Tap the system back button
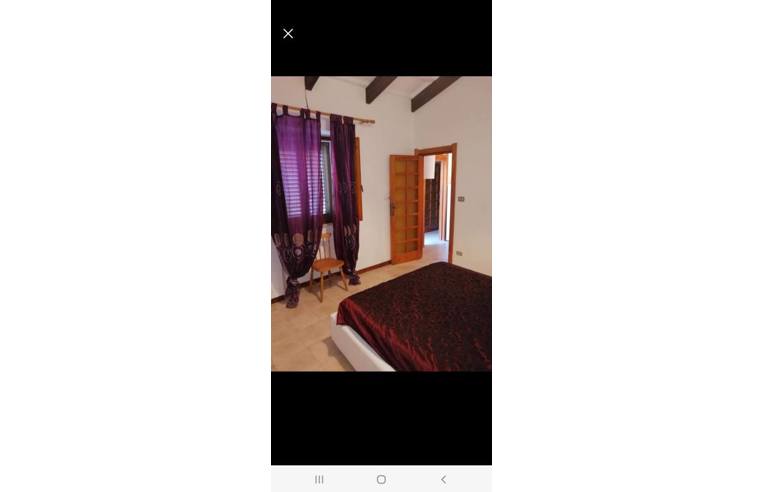764x492 pixels. point(443,479)
